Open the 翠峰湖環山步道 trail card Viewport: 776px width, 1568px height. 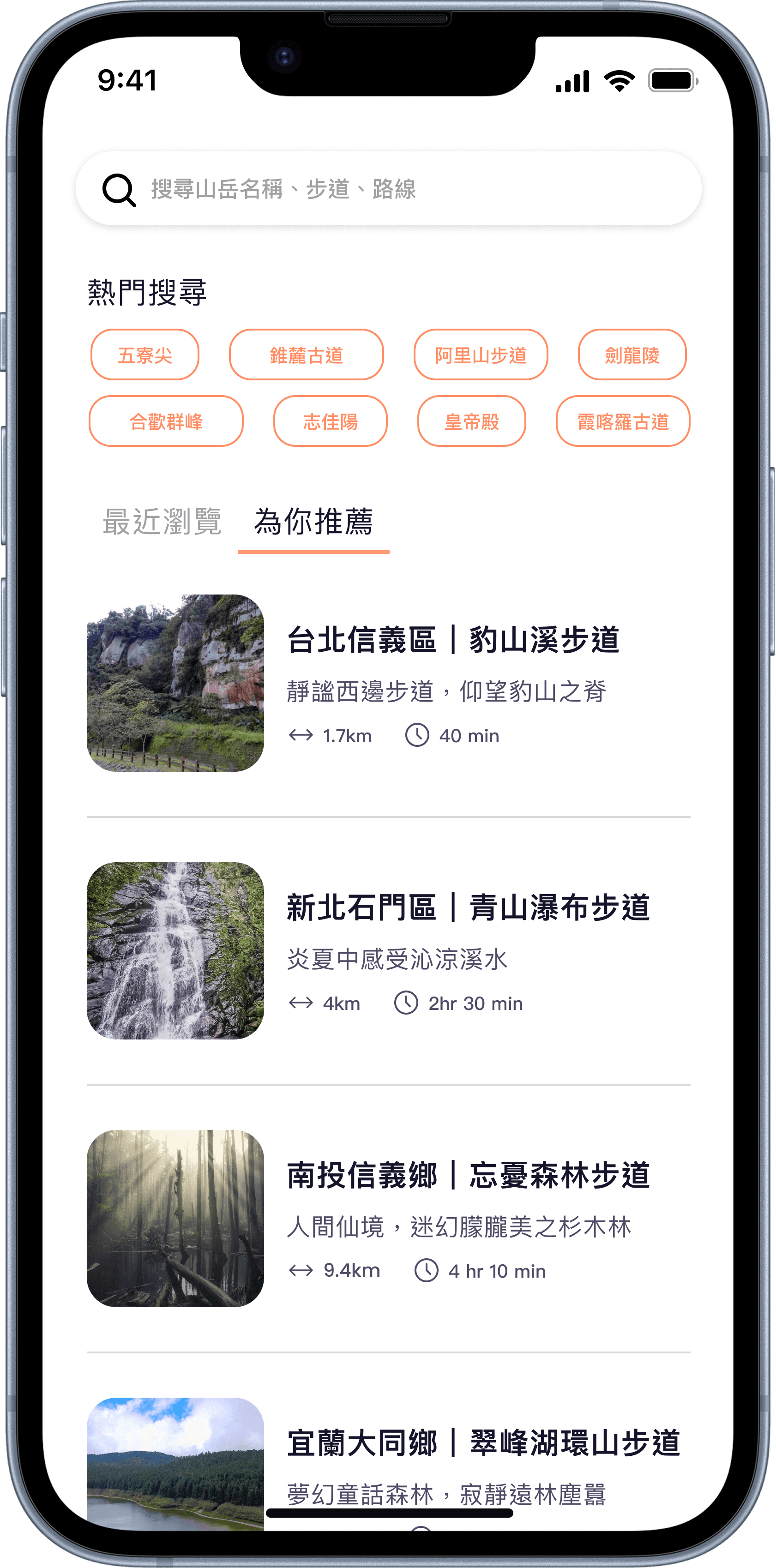pyautogui.click(x=388, y=1464)
